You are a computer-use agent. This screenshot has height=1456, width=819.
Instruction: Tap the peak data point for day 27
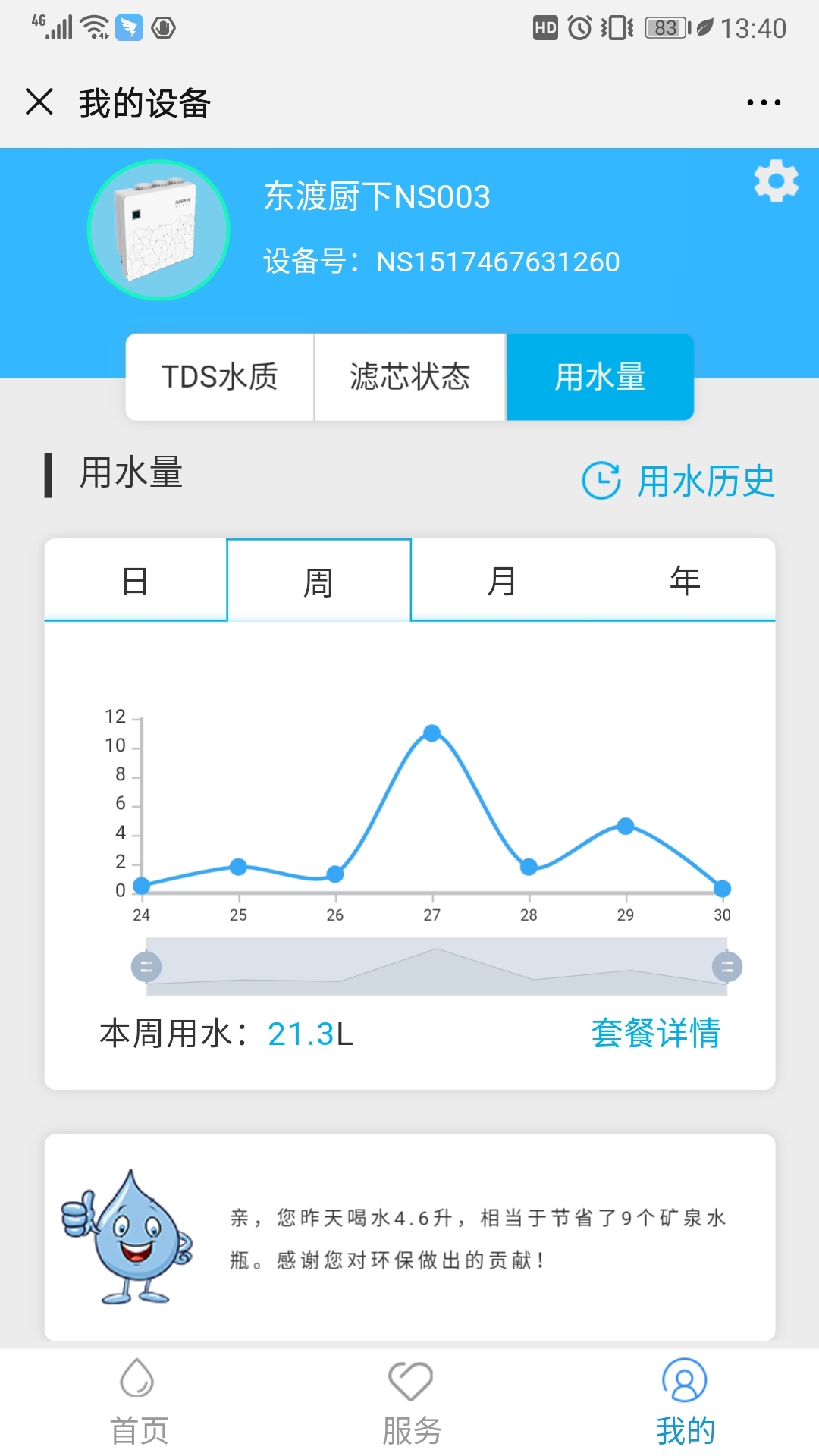tap(431, 730)
